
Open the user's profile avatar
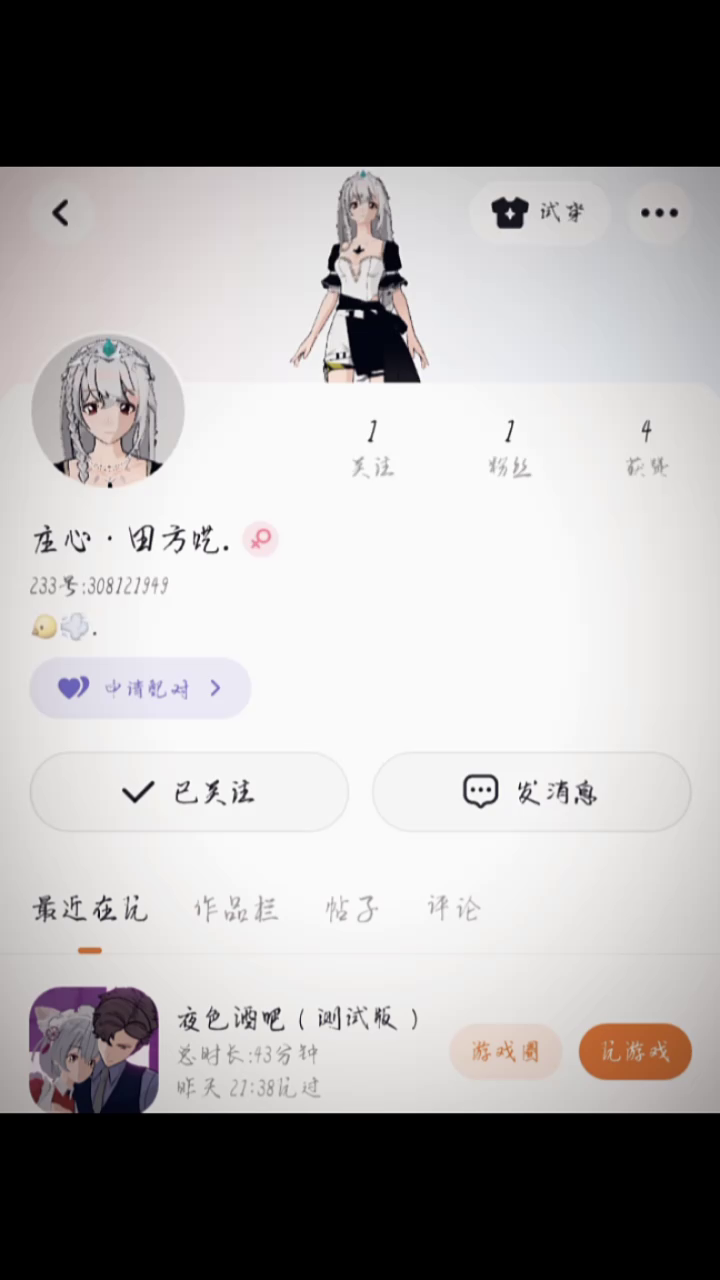click(108, 410)
